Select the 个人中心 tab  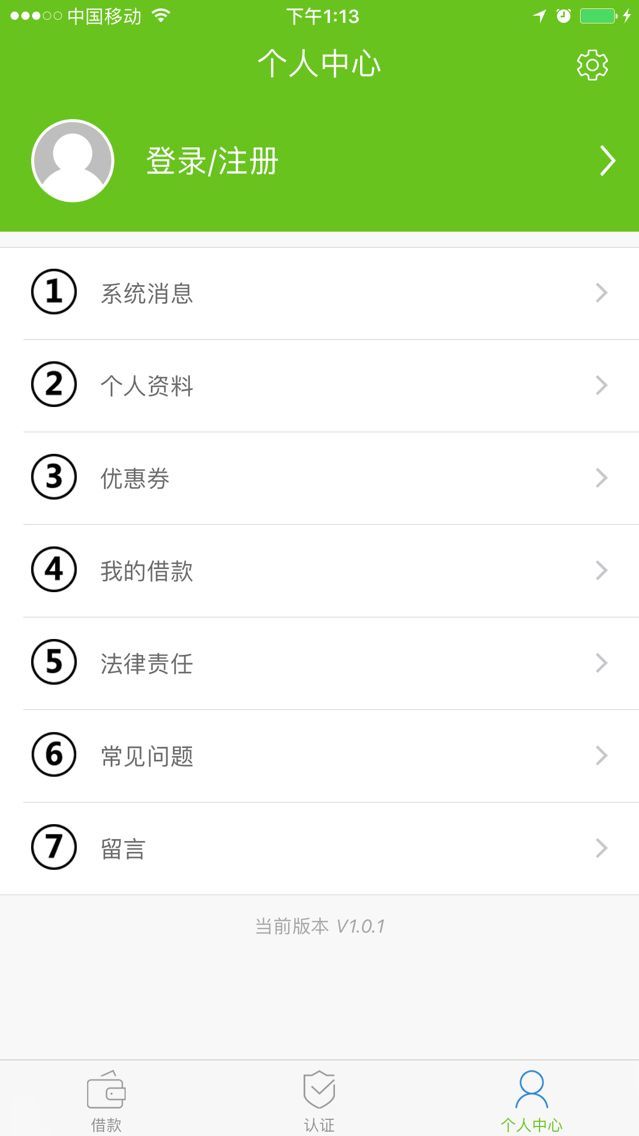[531, 1099]
